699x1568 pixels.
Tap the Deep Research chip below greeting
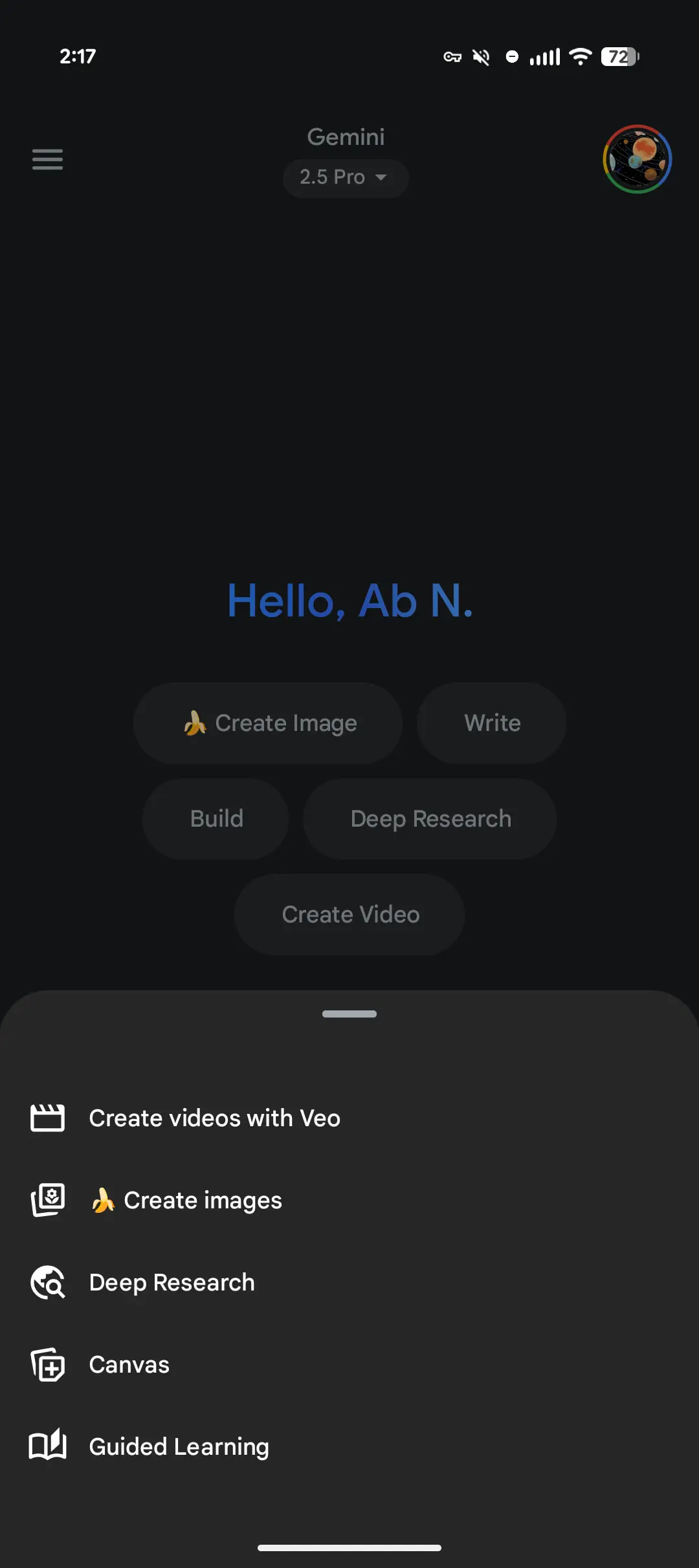click(430, 819)
